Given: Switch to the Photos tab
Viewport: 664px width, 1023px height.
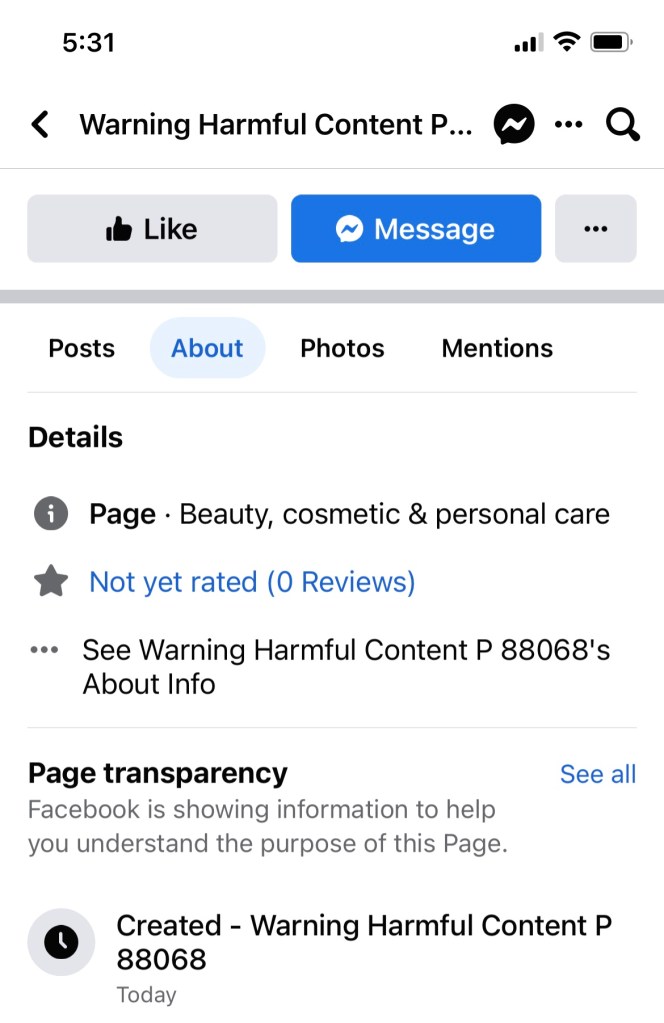Looking at the screenshot, I should tap(342, 348).
